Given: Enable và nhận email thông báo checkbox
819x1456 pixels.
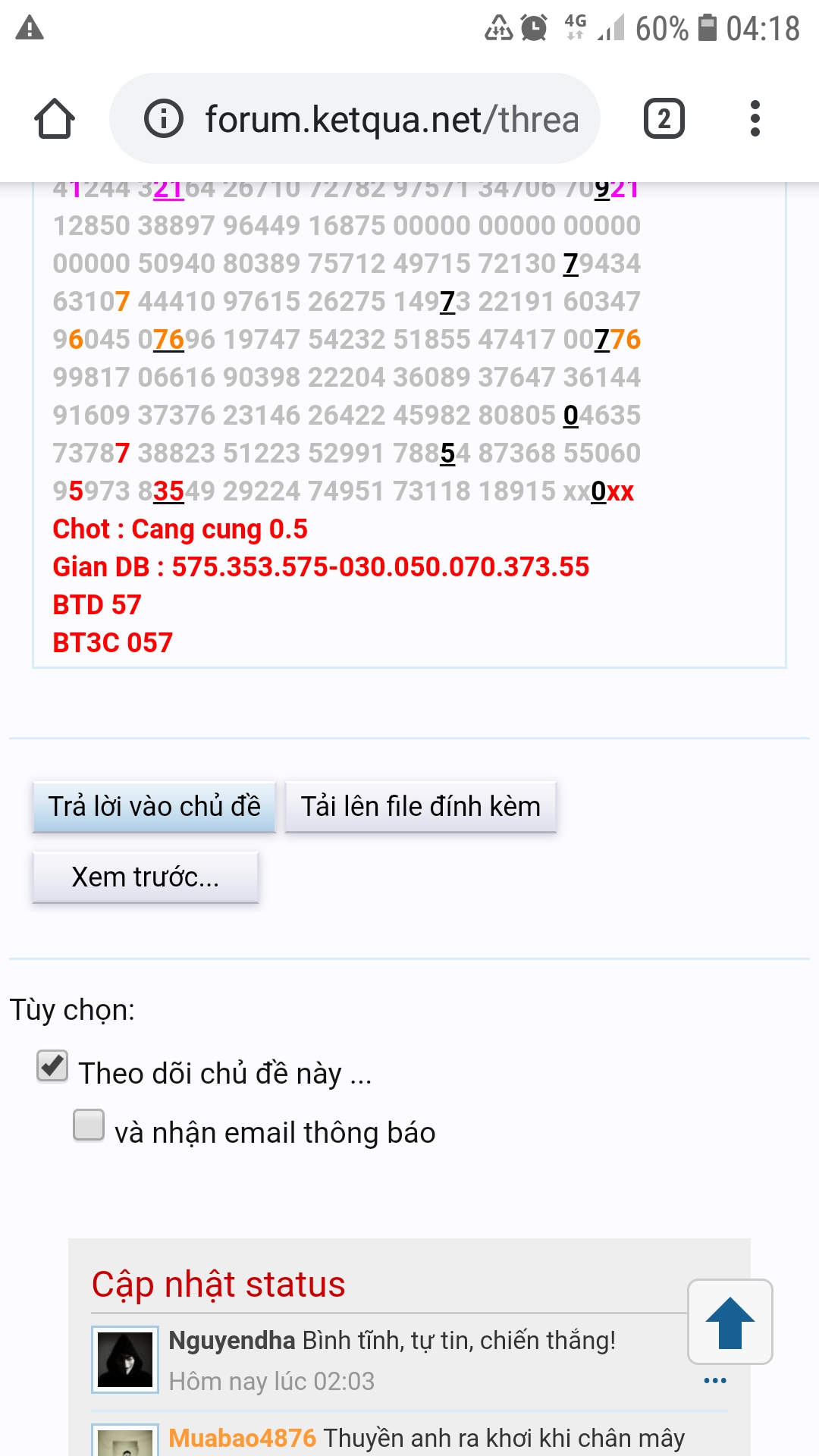Looking at the screenshot, I should (x=89, y=1125).
